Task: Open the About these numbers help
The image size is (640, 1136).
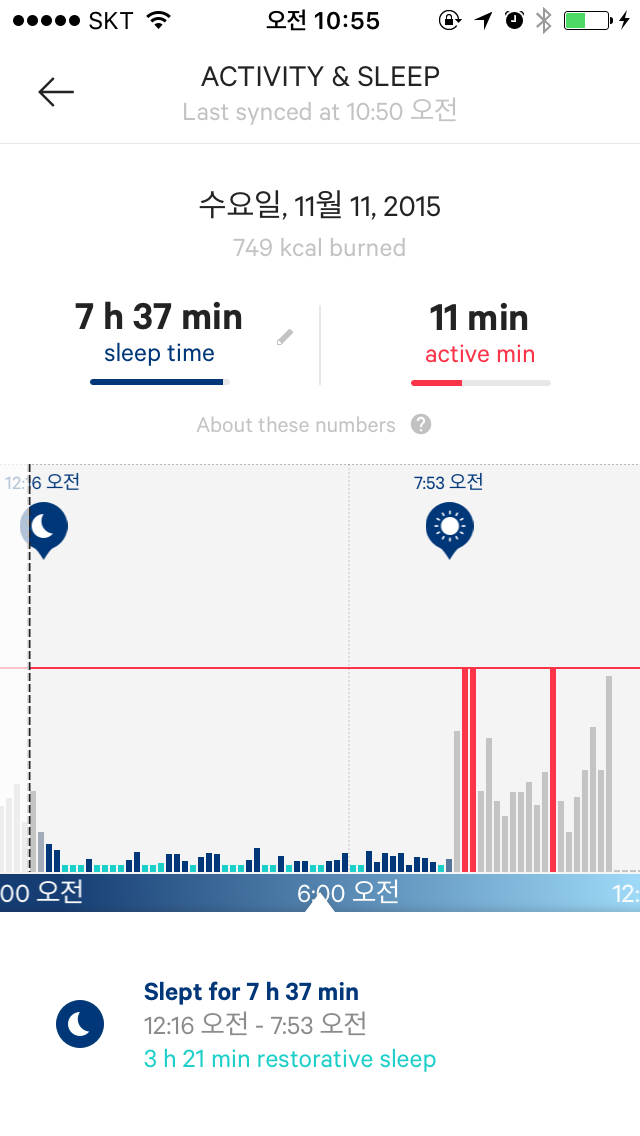Action: (x=313, y=425)
